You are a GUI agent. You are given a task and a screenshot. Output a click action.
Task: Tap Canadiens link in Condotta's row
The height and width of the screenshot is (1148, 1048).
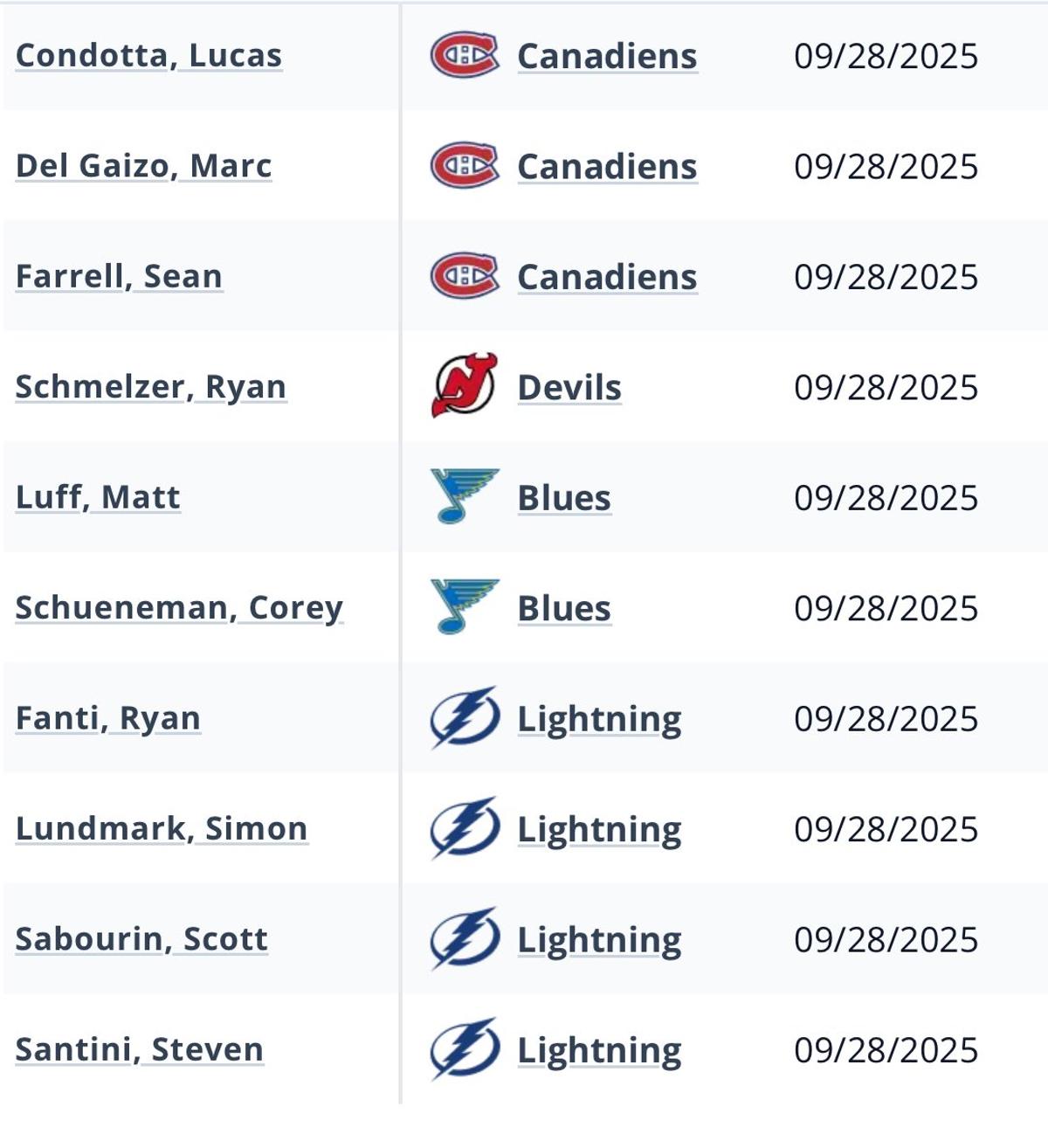[607, 57]
